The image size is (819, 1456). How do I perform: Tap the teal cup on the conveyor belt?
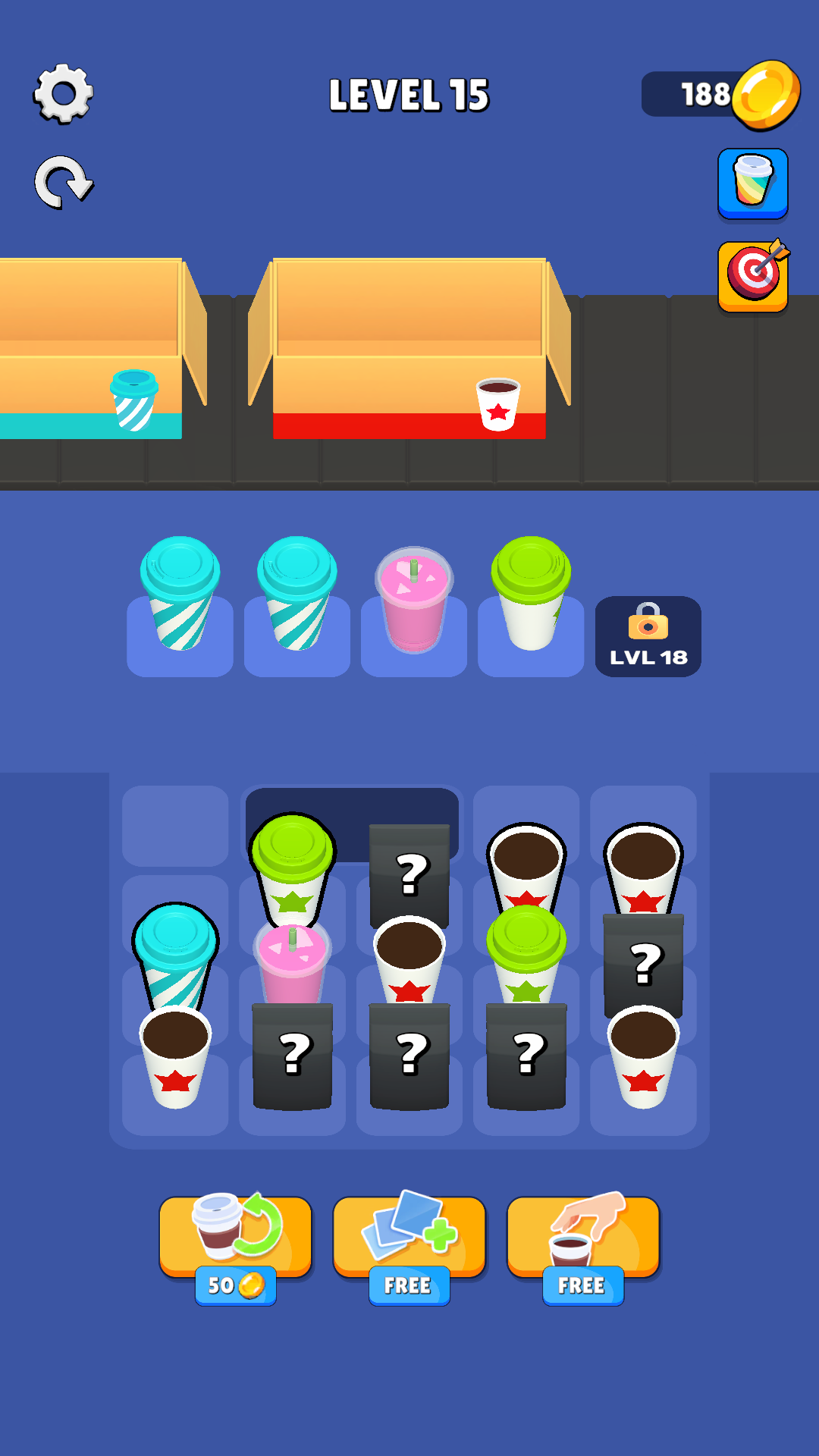point(135,398)
